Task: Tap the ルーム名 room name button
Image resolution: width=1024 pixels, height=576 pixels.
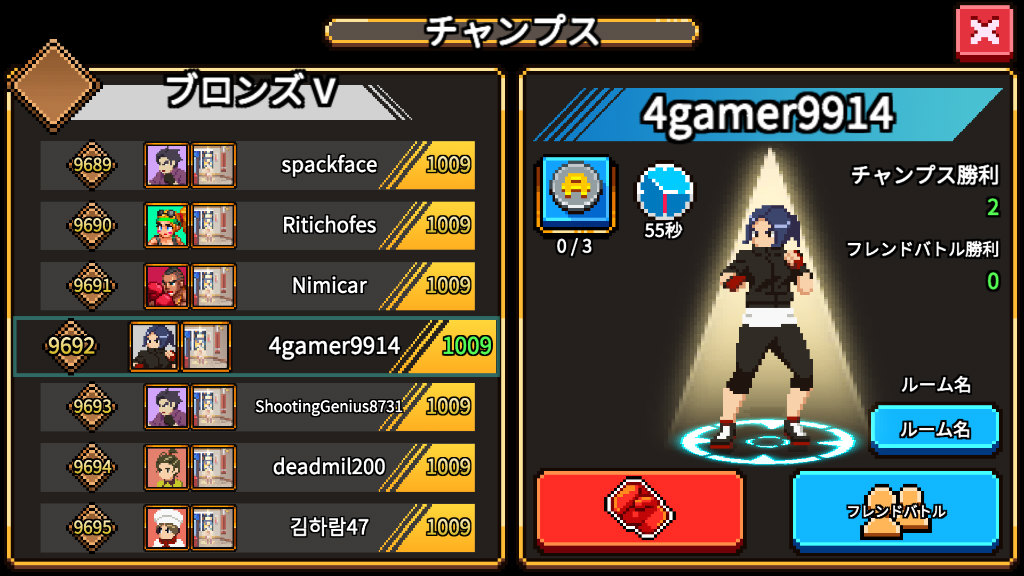Action: [x=934, y=429]
